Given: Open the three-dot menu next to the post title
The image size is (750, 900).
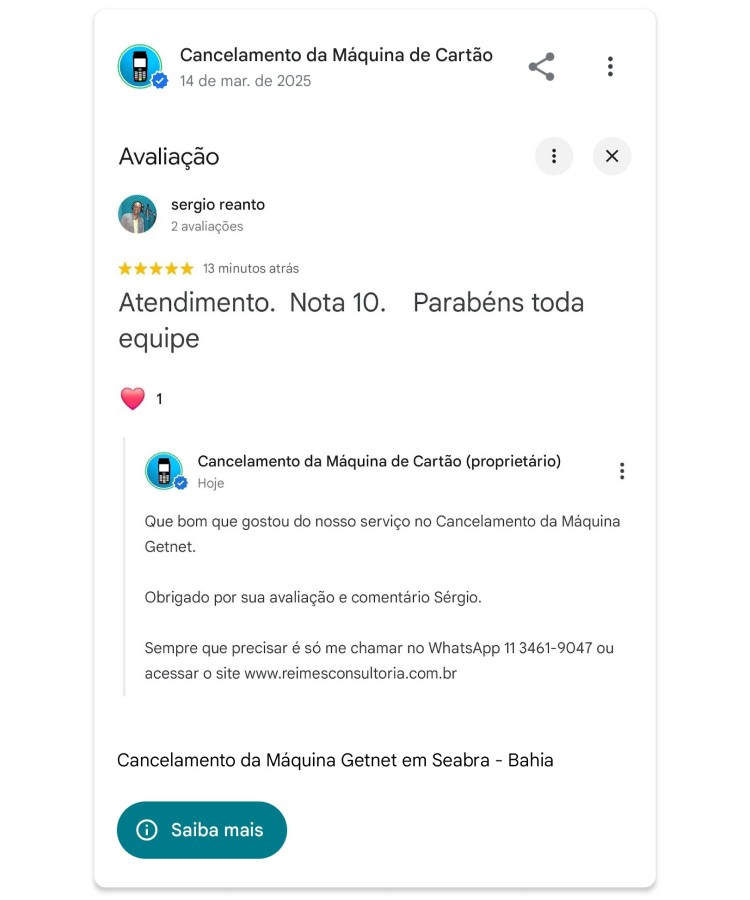Looking at the screenshot, I should click(610, 66).
